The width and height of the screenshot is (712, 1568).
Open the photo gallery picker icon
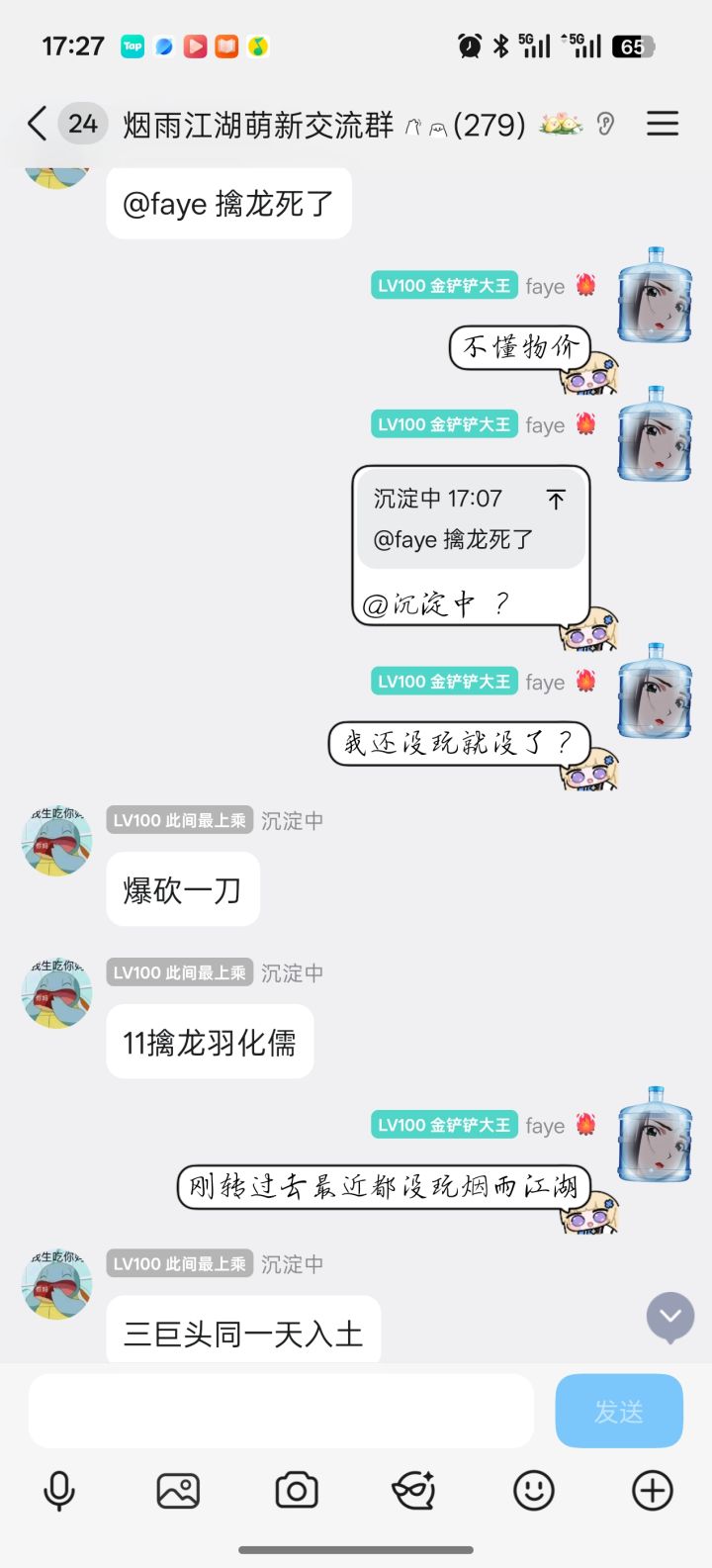177,1490
